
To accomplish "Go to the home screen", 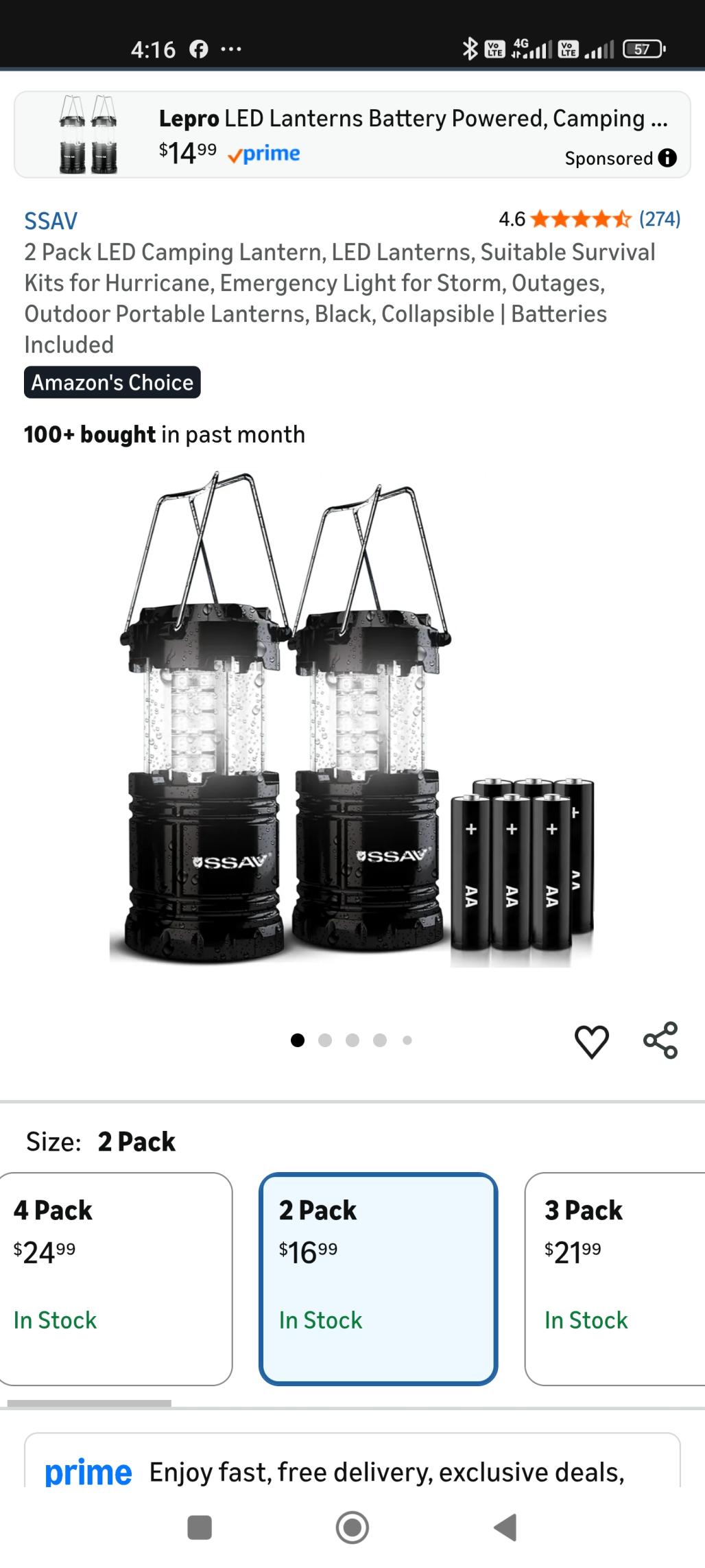I will pyautogui.click(x=352, y=1528).
